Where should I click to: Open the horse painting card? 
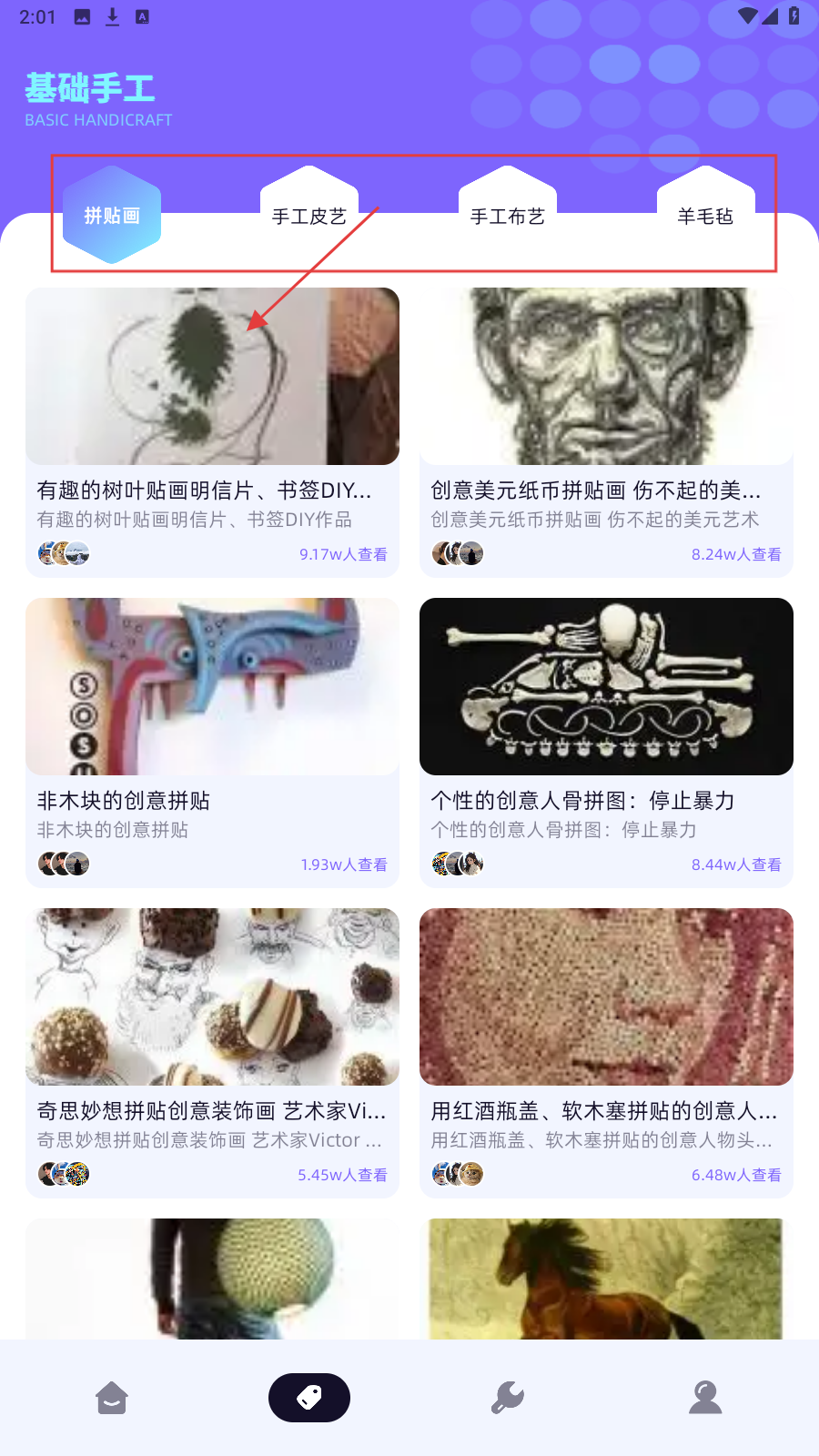click(x=606, y=1279)
